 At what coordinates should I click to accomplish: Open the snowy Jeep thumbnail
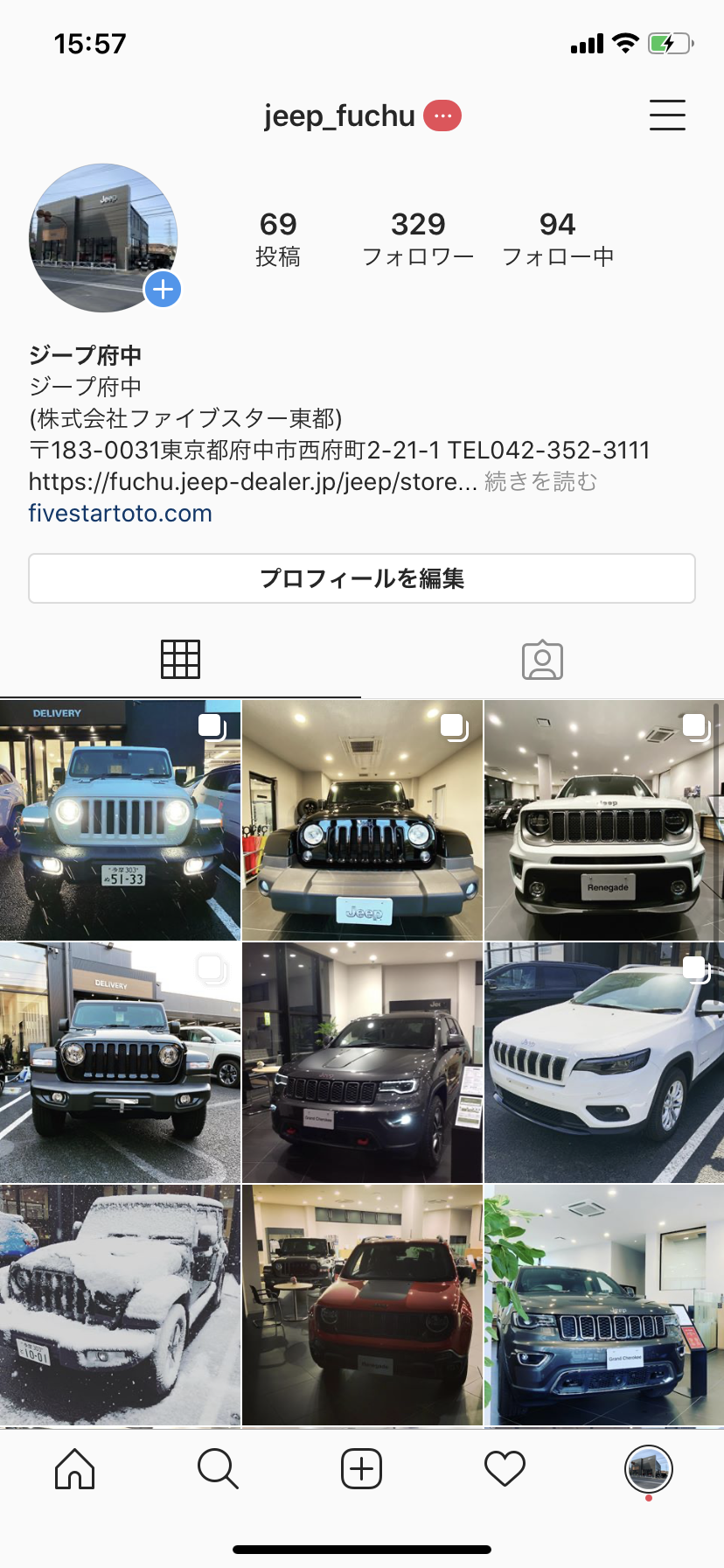[121, 1303]
